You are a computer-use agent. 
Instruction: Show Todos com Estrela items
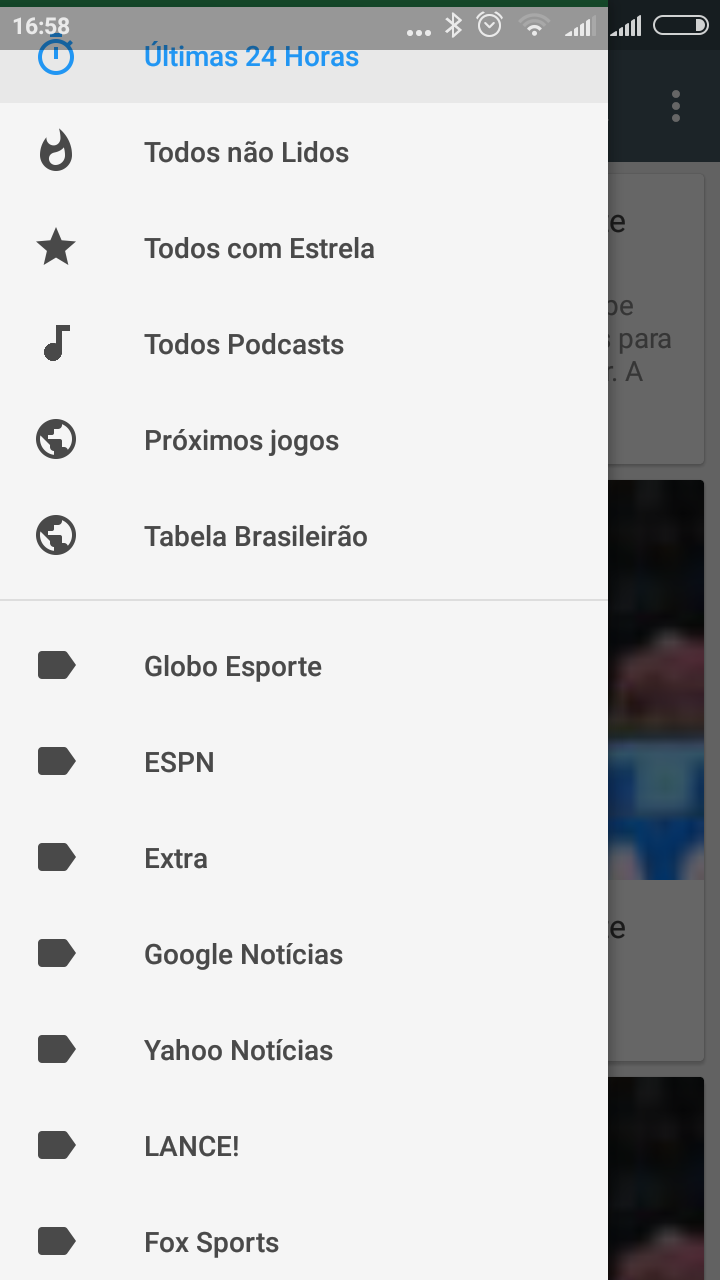[x=259, y=249]
